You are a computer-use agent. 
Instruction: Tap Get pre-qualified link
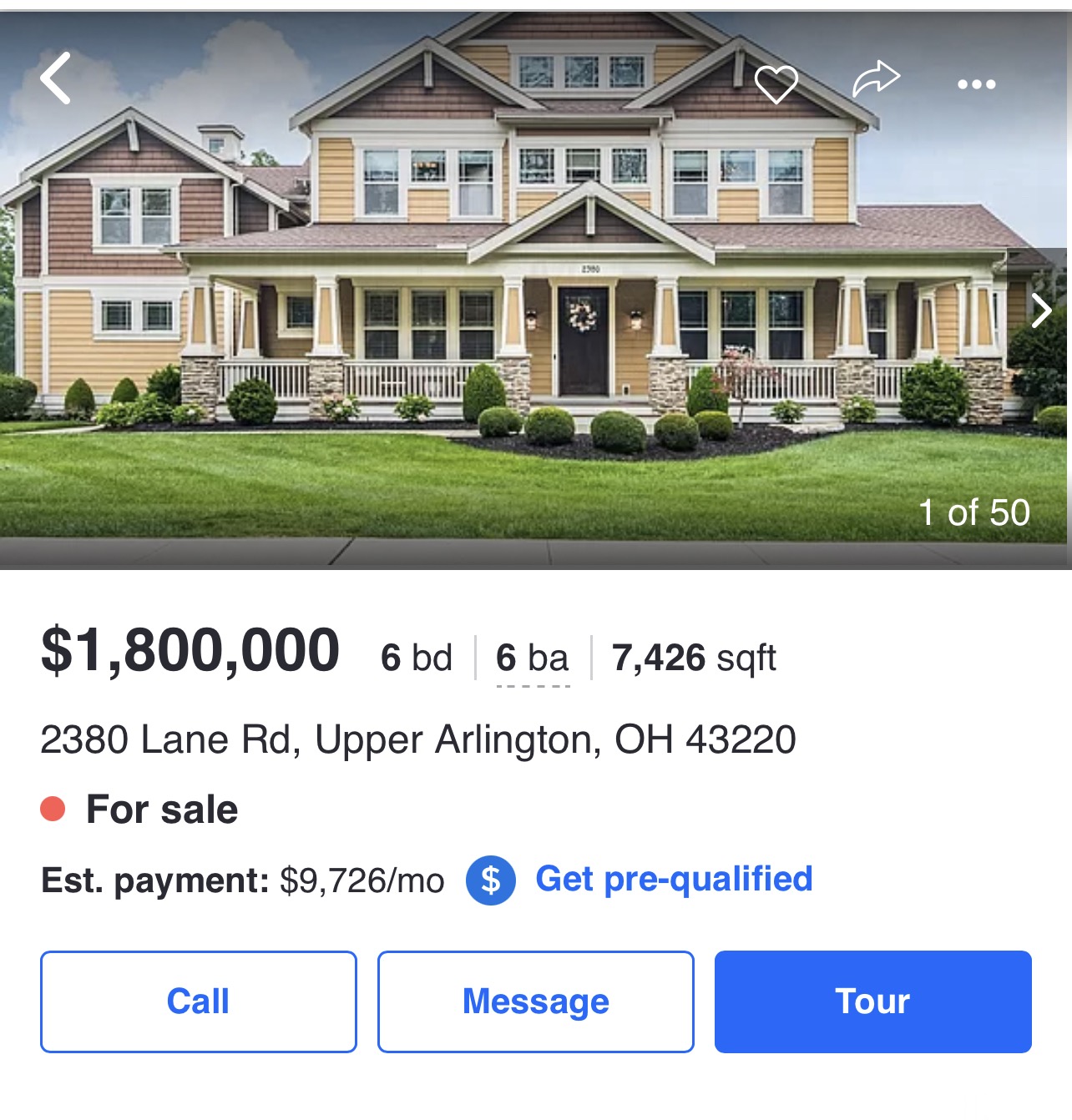point(673,879)
